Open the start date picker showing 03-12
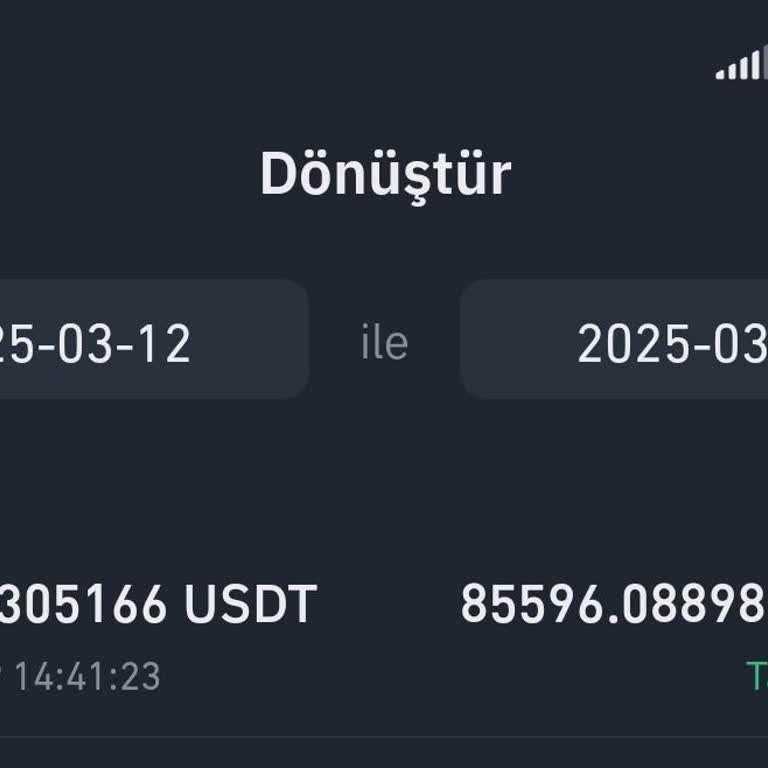 tap(150, 342)
